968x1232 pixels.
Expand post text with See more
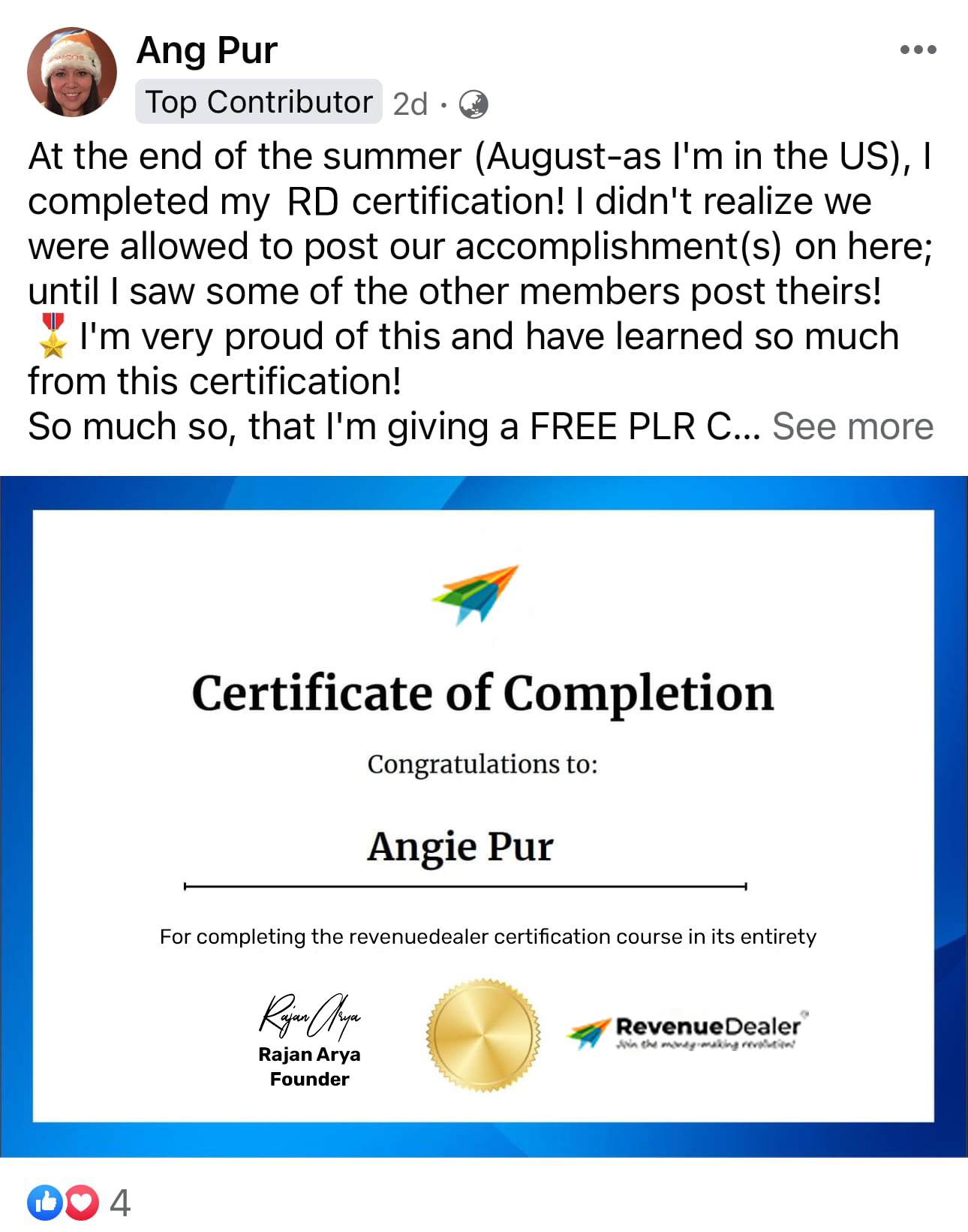[x=852, y=426]
